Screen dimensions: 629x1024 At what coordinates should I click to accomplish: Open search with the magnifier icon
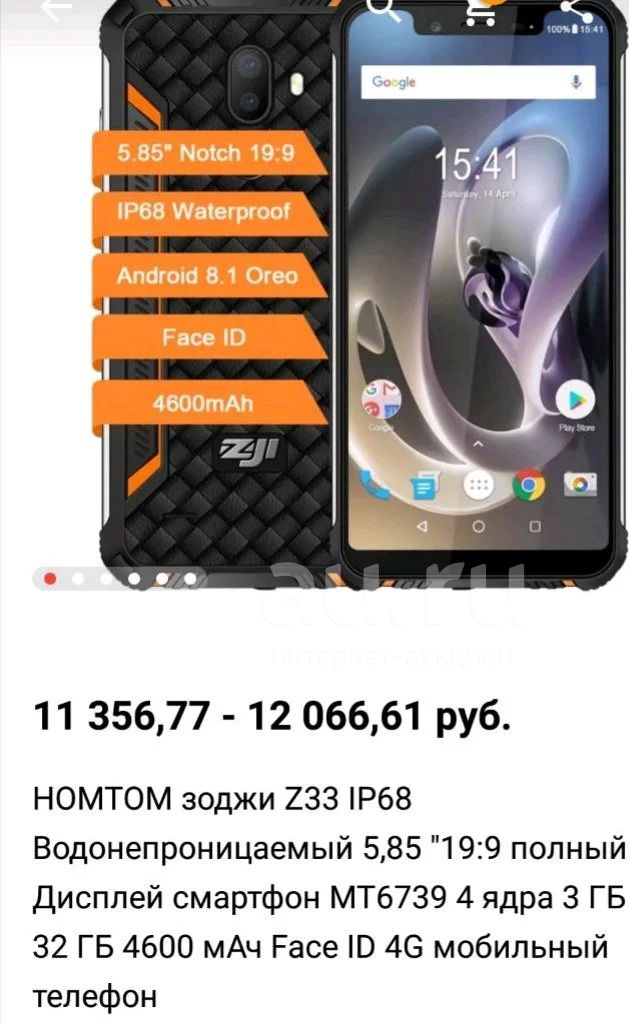click(x=383, y=8)
